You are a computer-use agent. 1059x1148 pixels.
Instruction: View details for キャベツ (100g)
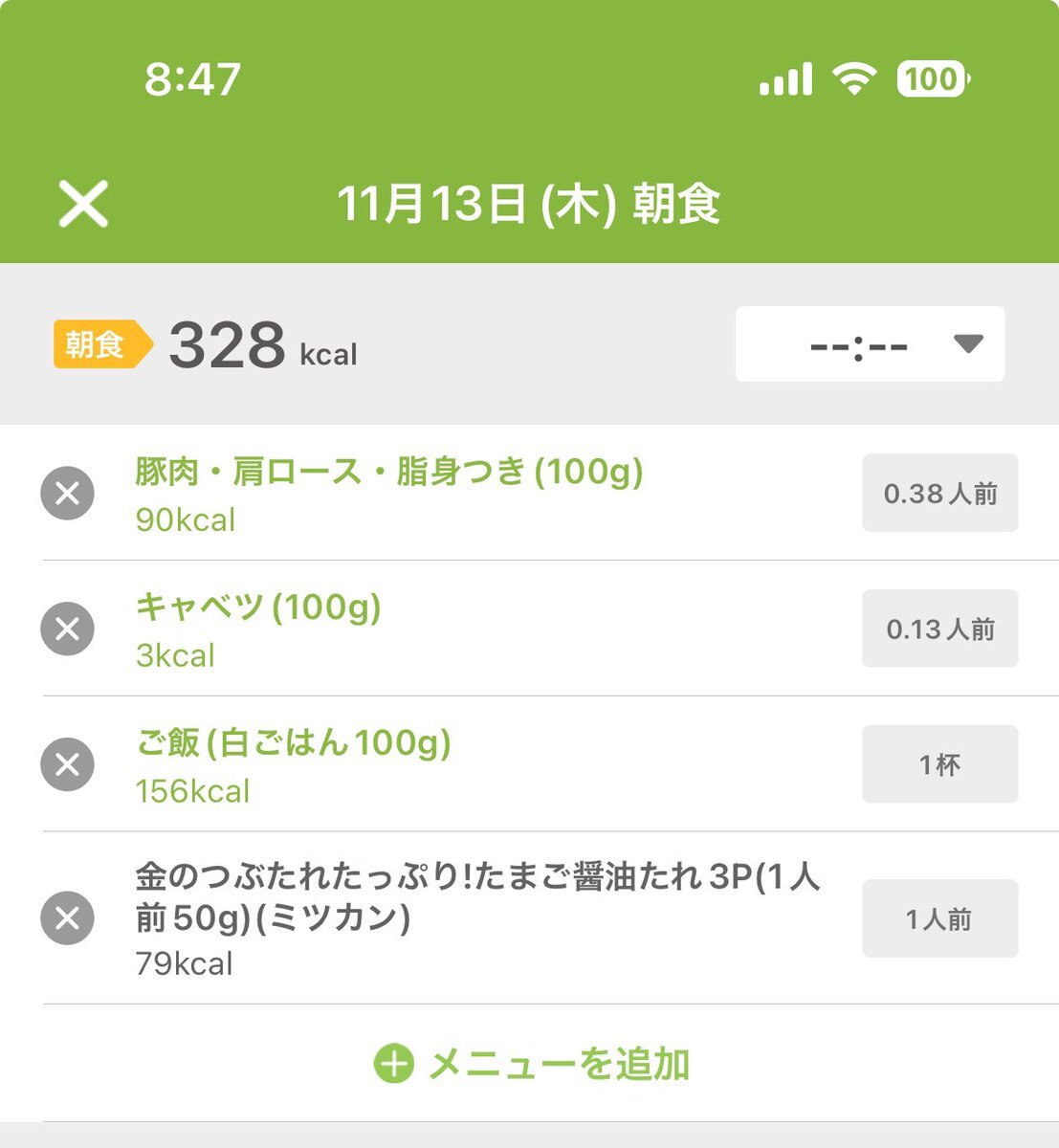pos(258,608)
